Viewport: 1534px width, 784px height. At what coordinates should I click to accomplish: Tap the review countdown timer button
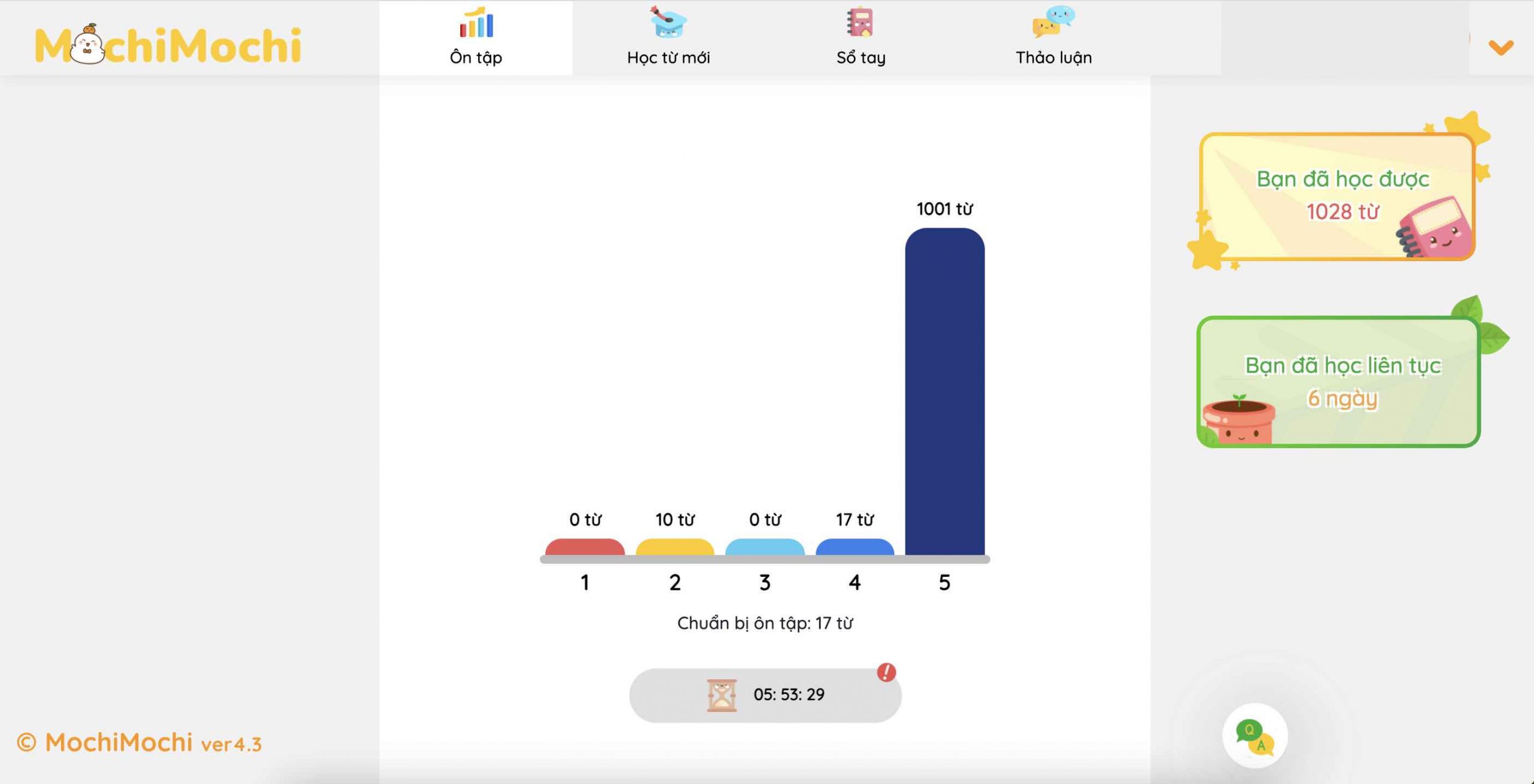[x=765, y=695]
